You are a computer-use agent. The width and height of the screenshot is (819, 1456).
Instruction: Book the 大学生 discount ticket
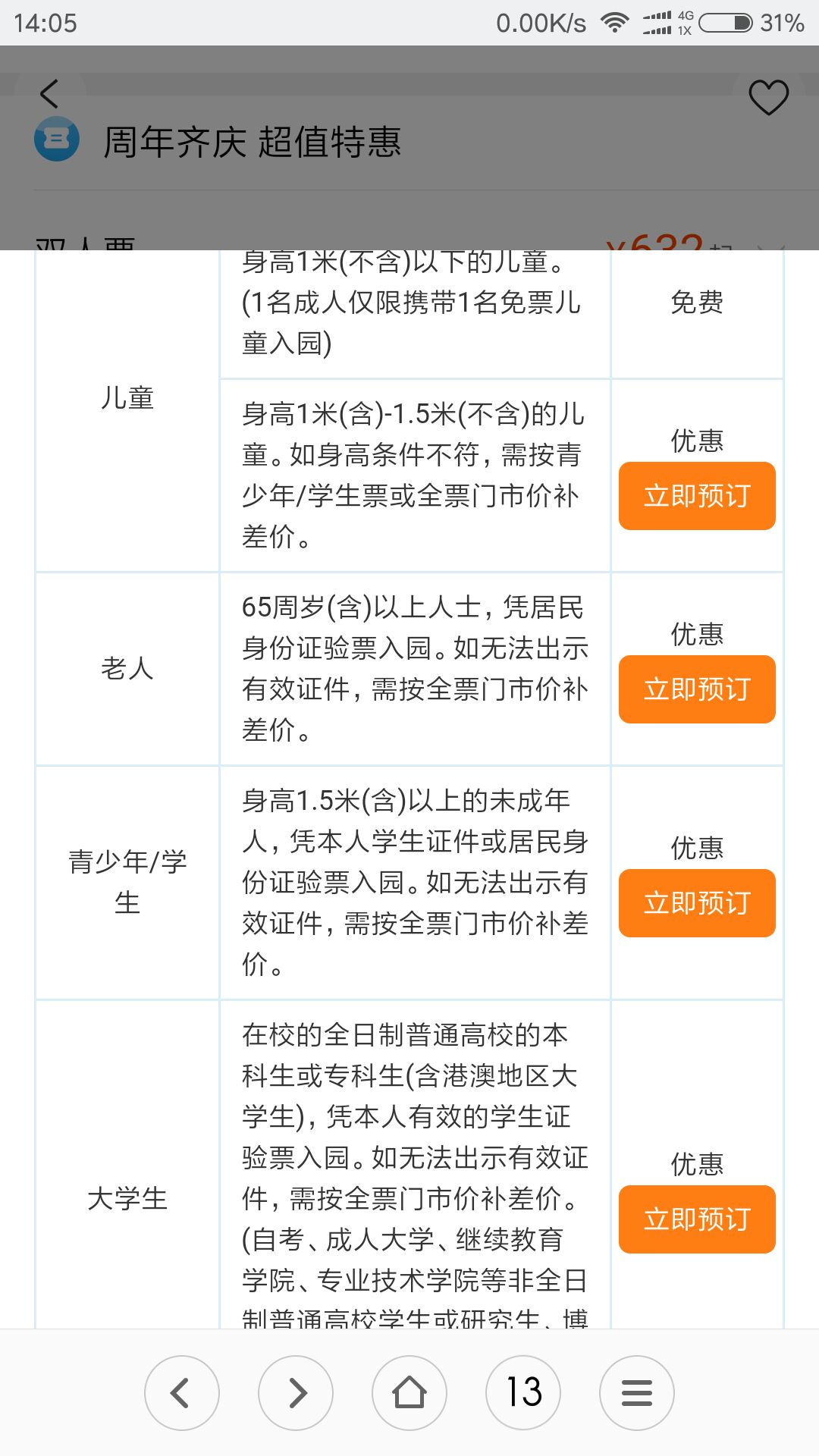(697, 1219)
